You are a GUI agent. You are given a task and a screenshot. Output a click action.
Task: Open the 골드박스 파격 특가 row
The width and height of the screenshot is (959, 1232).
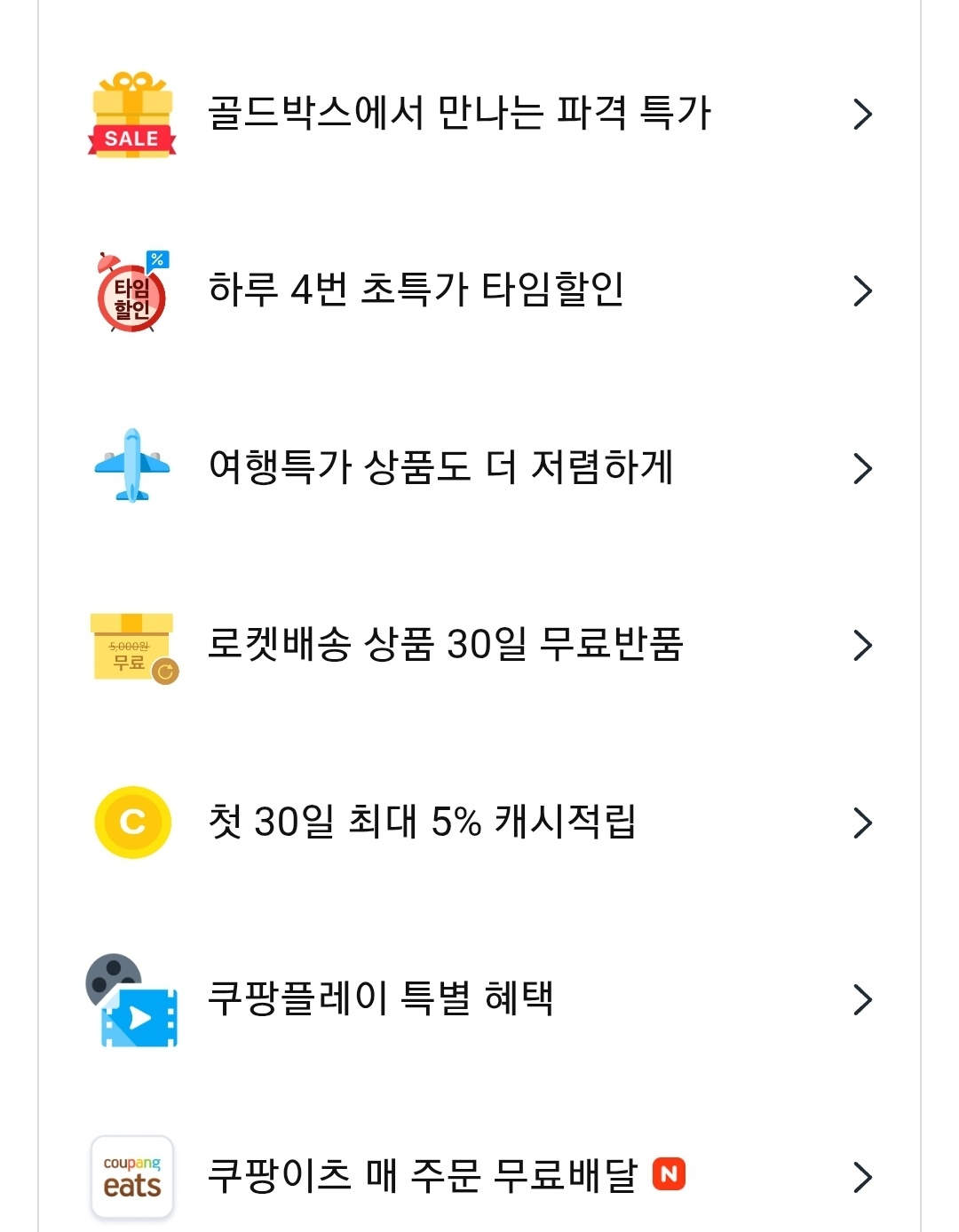(x=479, y=114)
